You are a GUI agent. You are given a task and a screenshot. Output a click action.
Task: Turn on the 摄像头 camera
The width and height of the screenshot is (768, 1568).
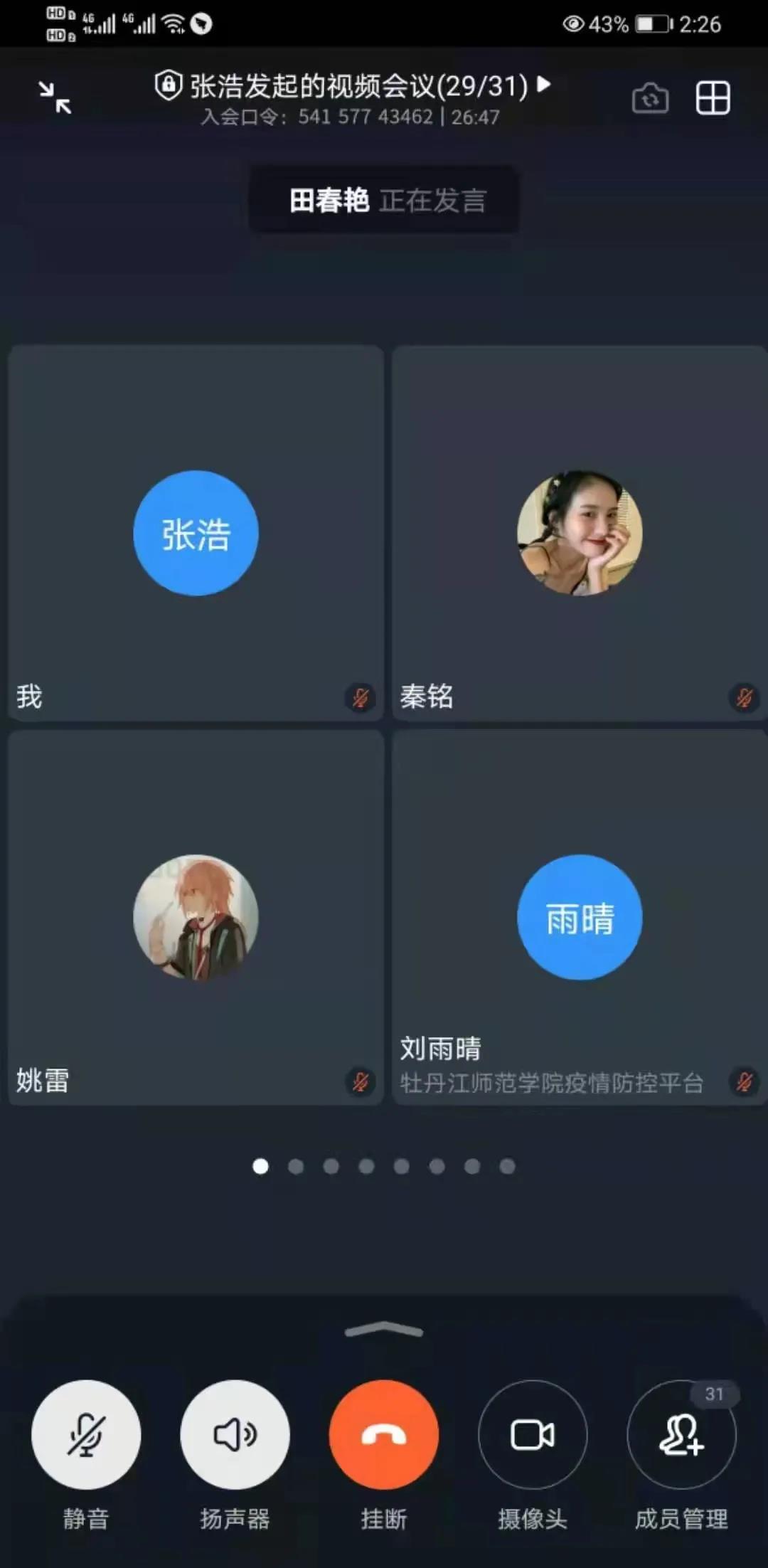pos(533,1434)
